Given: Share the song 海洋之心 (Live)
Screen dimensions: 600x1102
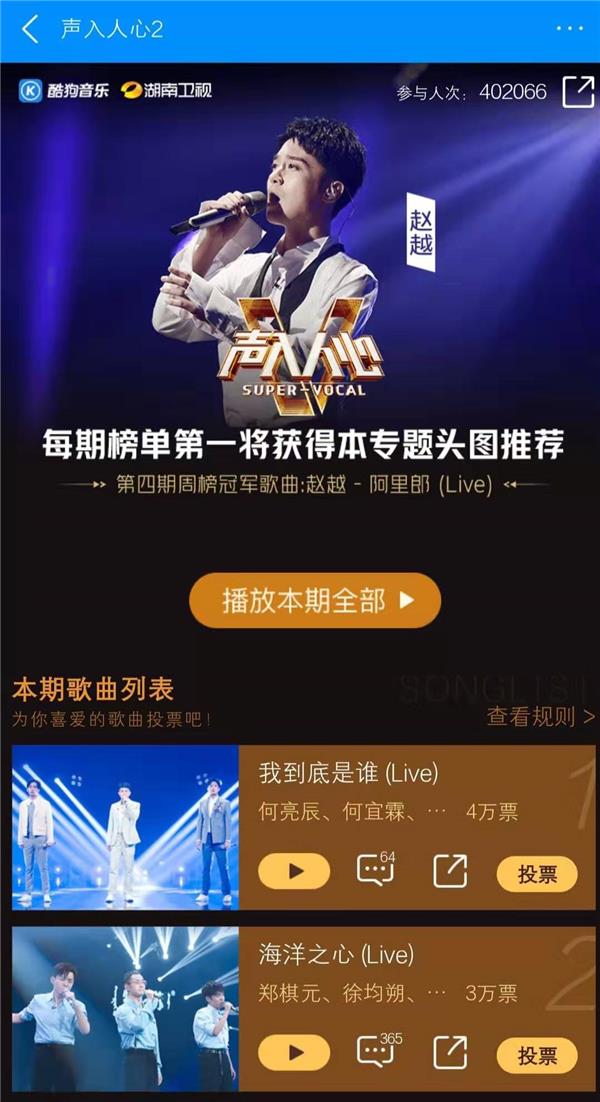Looking at the screenshot, I should pyautogui.click(x=450, y=1052).
